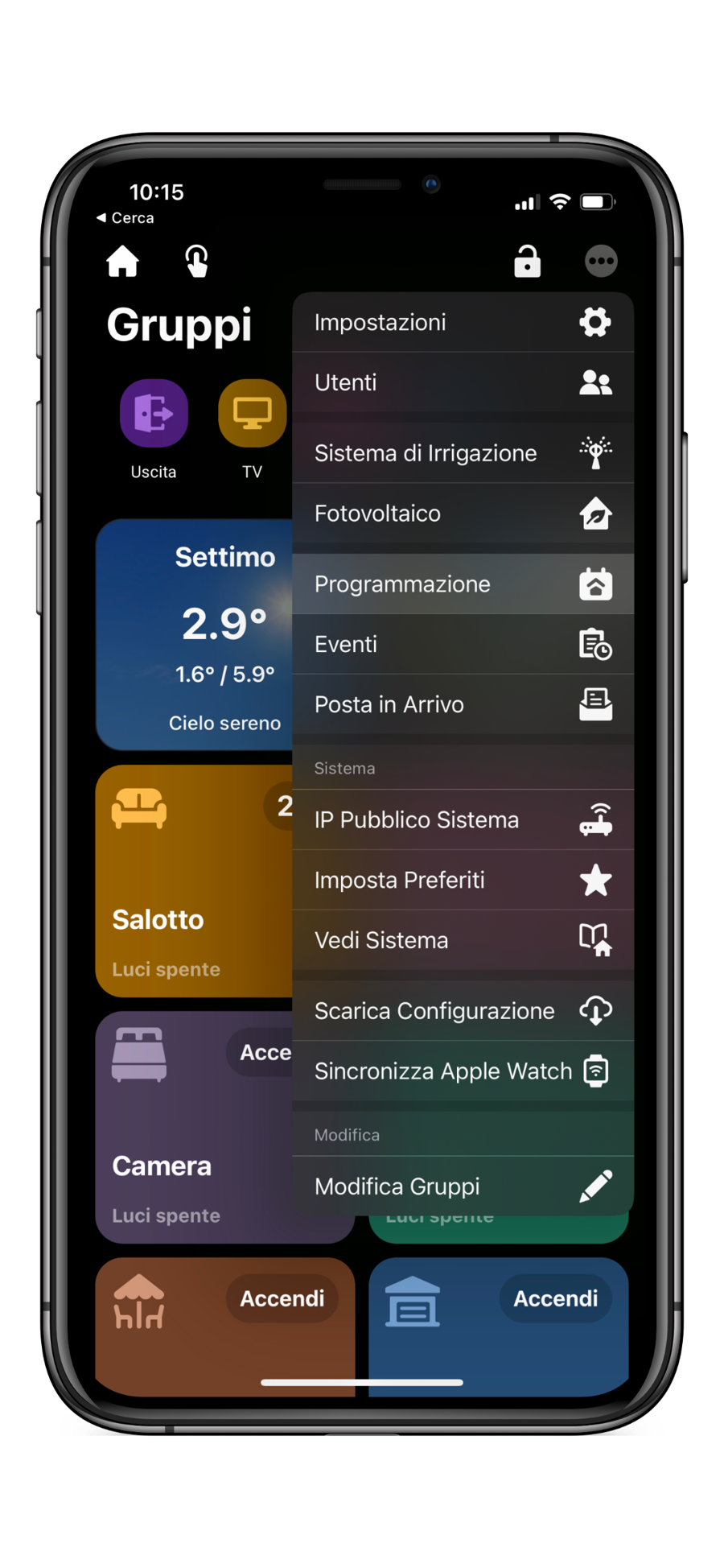The height and width of the screenshot is (1568, 724).
Task: Choose Programmazione in the menu
Action: (463, 584)
